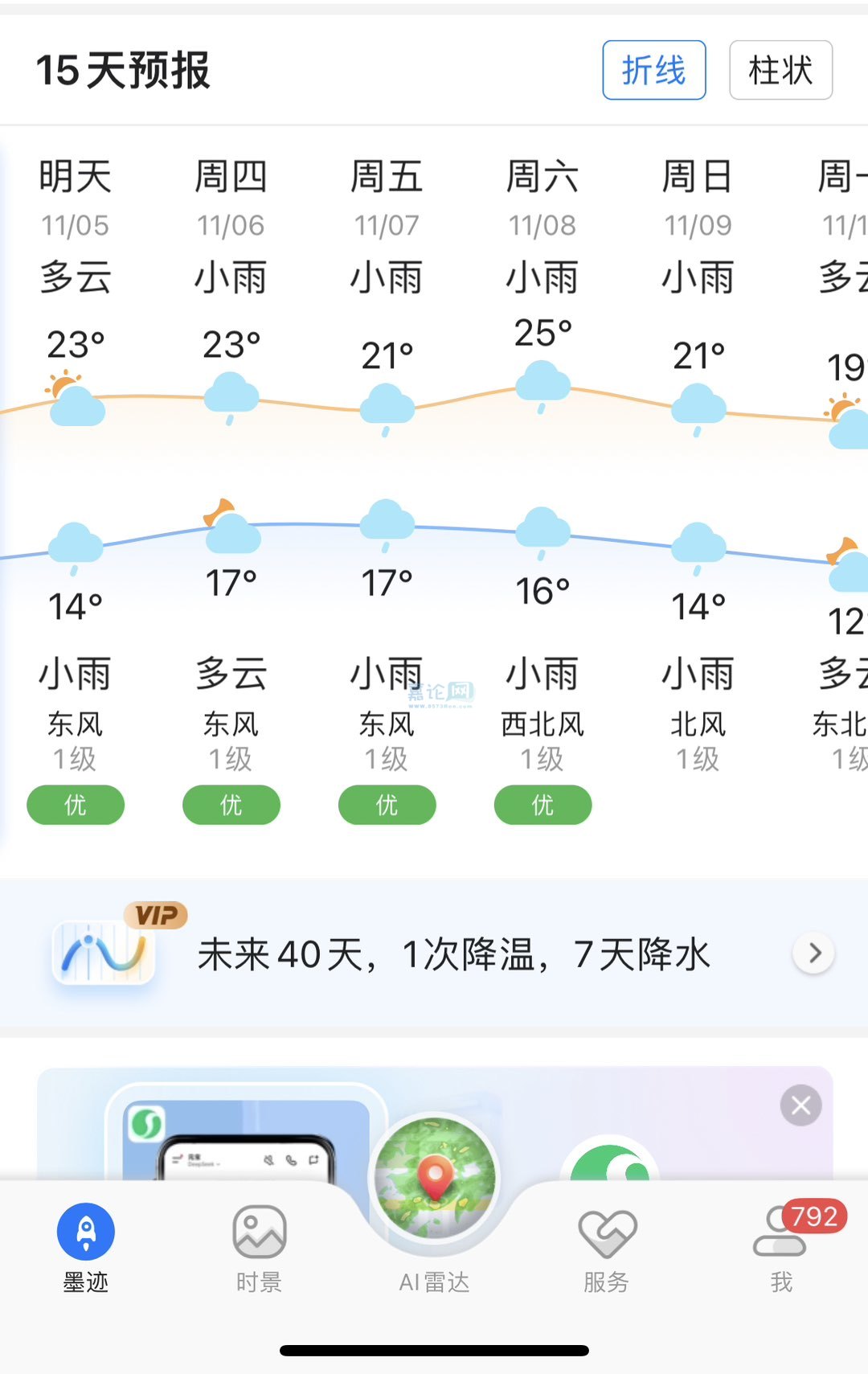Switch to the 服务 tab
This screenshot has height=1374, width=868.
(x=607, y=1246)
